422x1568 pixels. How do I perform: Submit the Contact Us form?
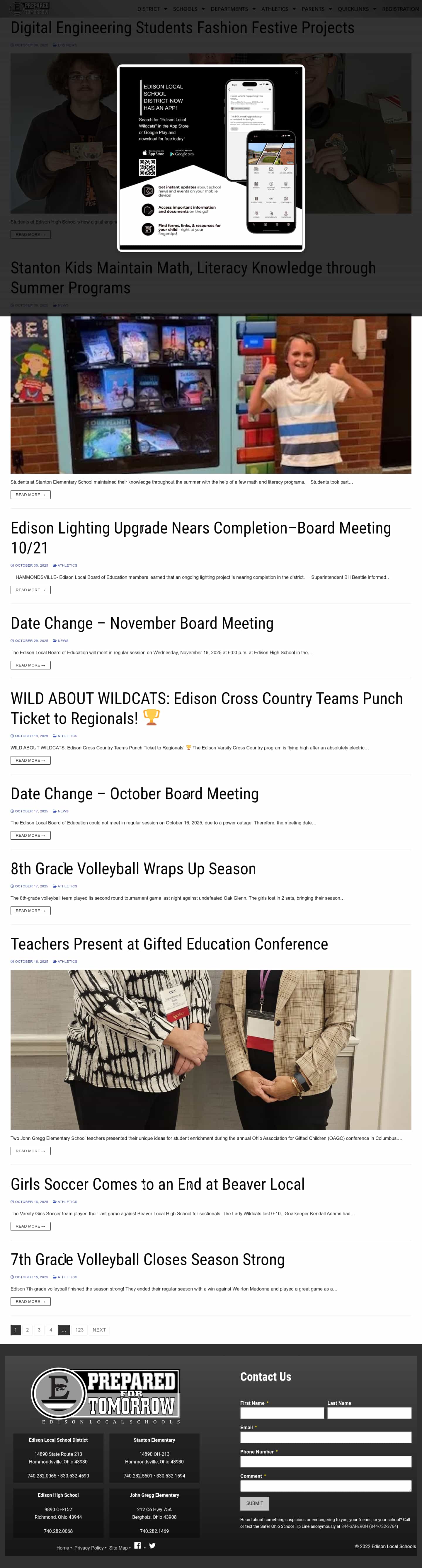point(255,1504)
